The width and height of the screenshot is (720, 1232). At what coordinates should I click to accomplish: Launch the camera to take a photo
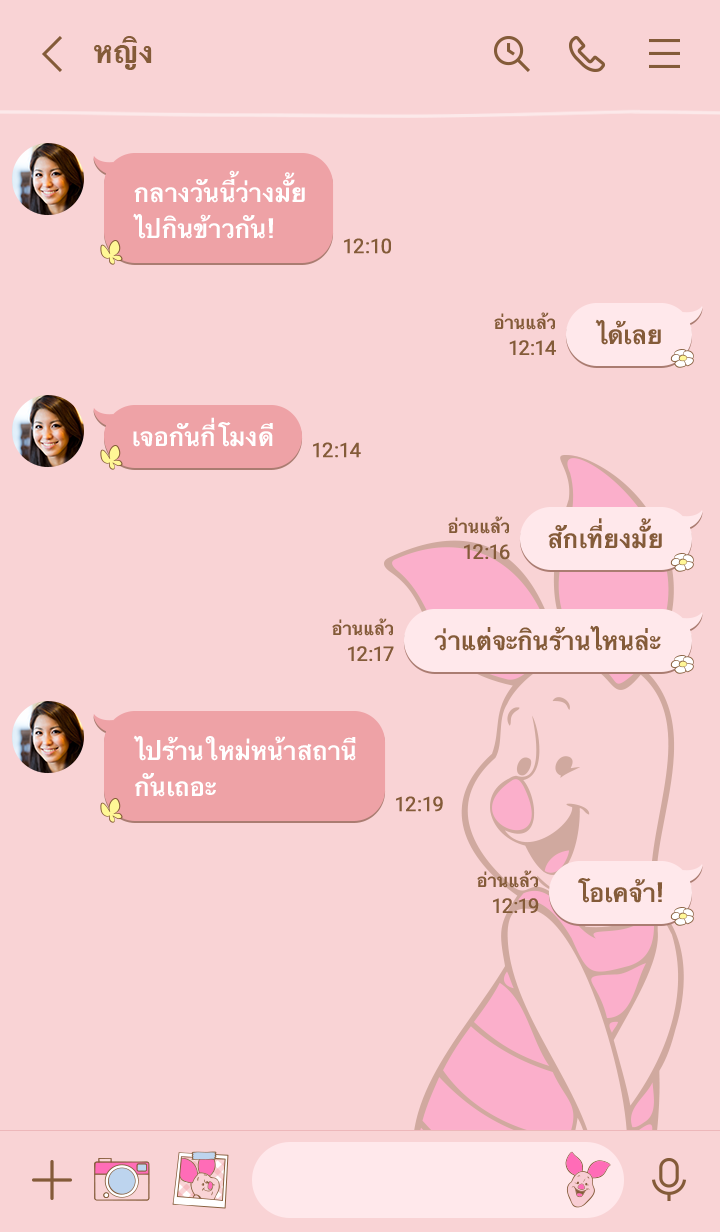[122, 1180]
